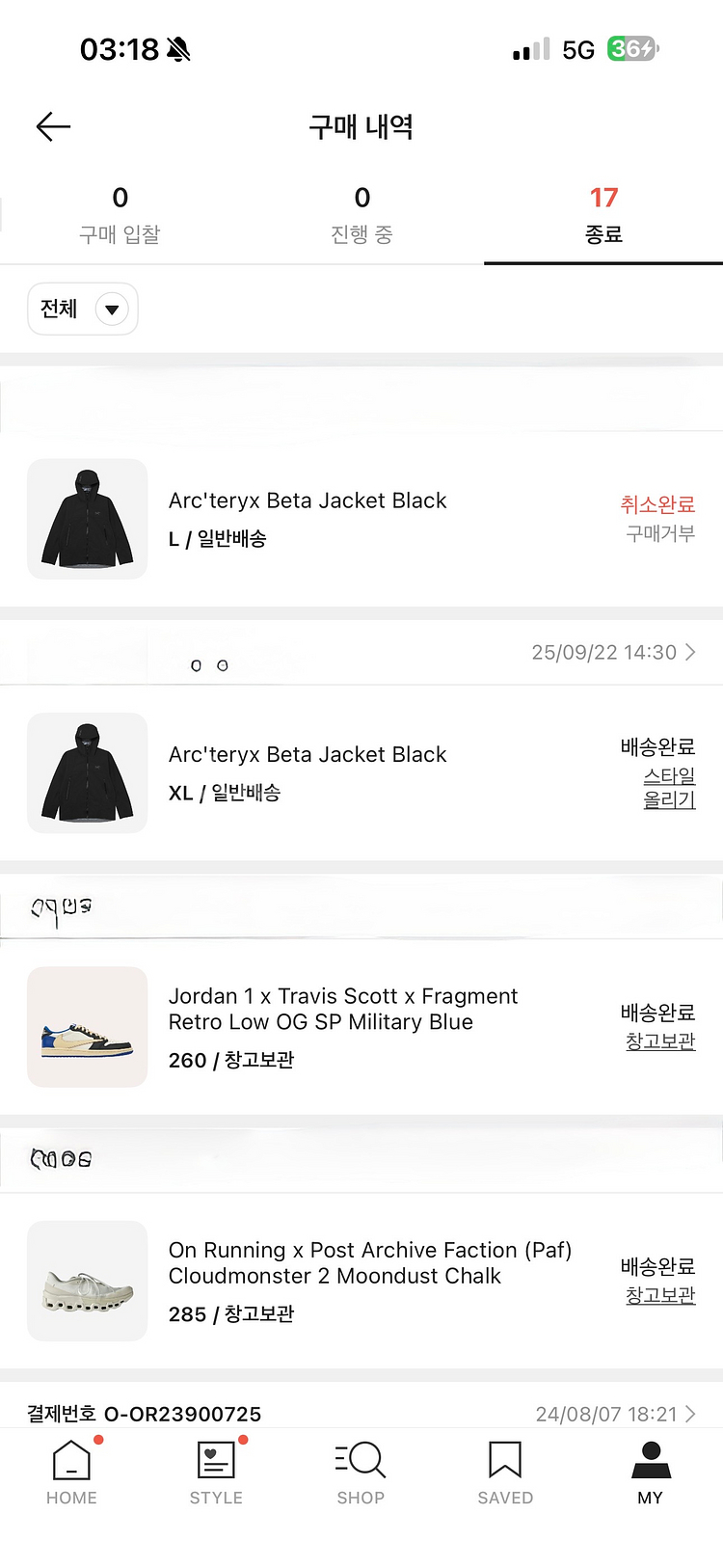Open the SAVED tab

click(505, 1473)
